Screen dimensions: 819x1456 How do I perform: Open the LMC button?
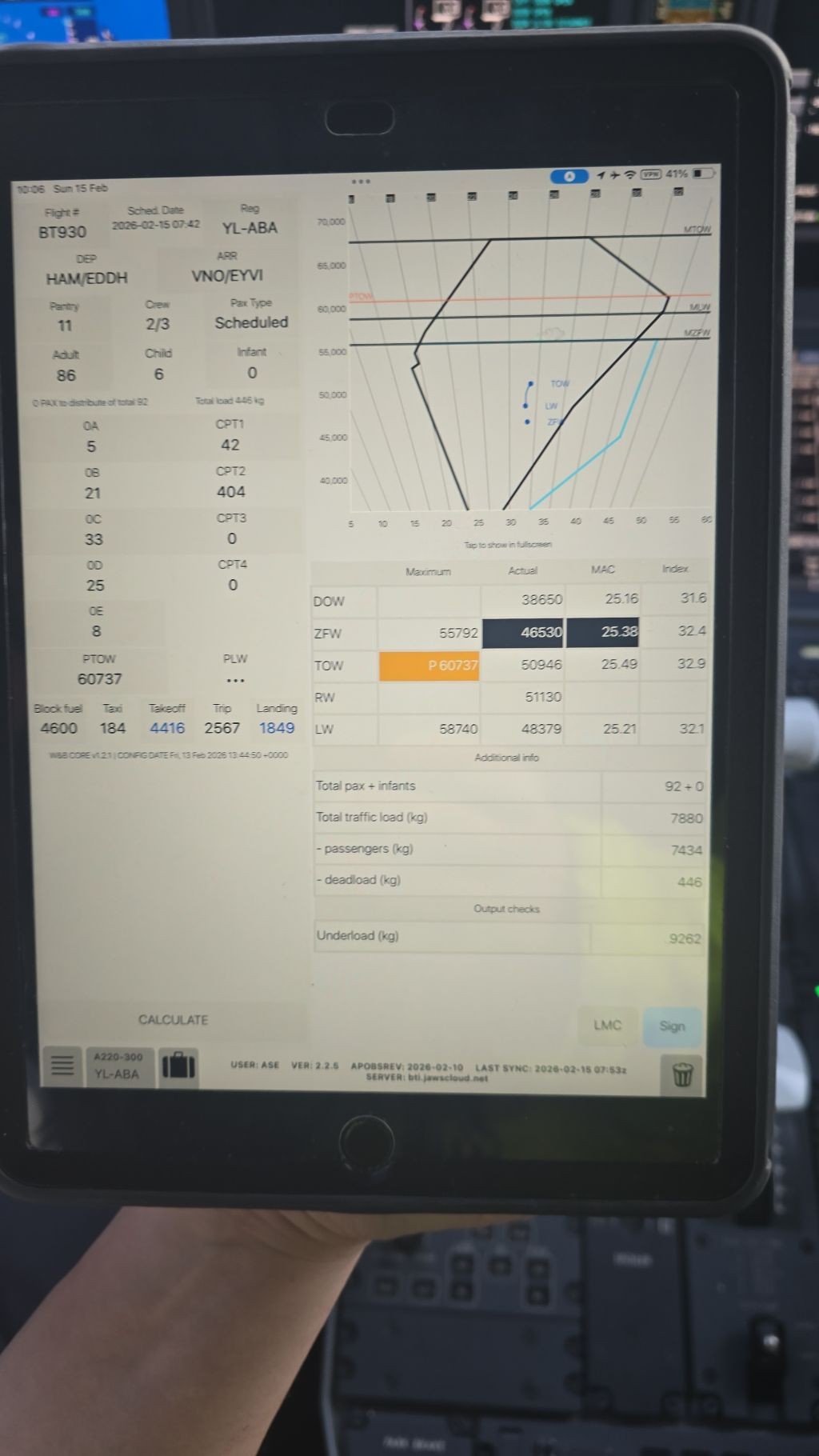607,1026
